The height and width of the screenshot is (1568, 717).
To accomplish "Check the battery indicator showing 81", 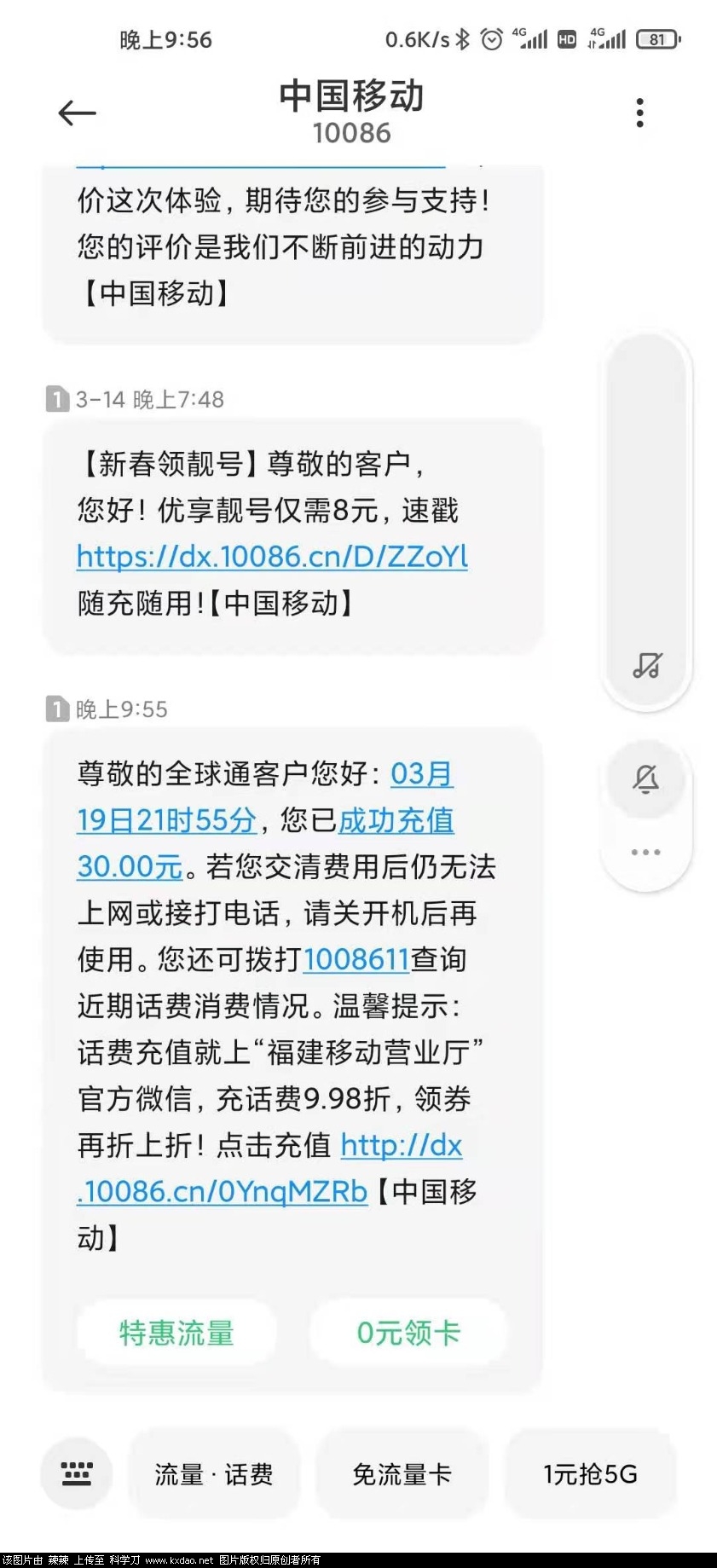I will tap(659, 38).
